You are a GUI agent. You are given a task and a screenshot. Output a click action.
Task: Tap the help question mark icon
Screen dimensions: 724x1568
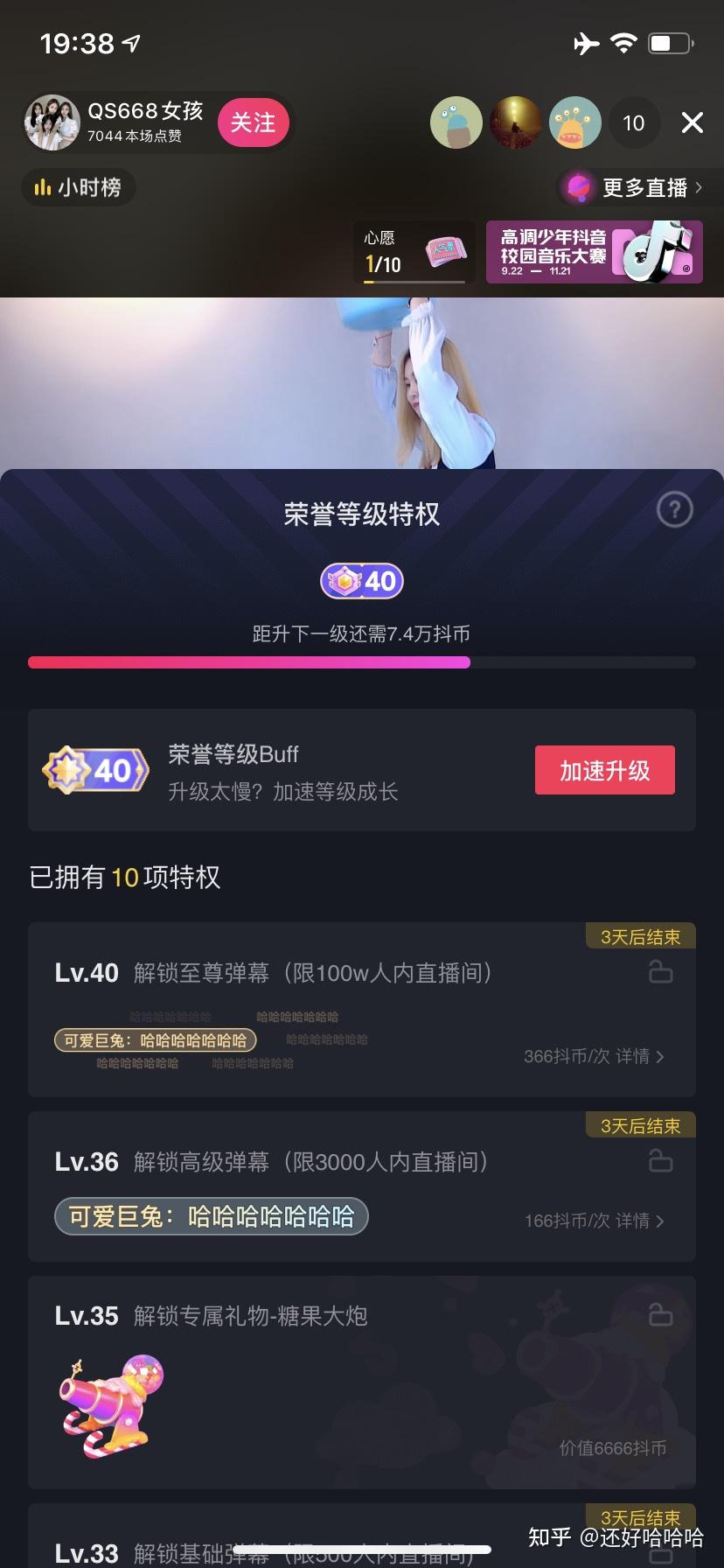click(x=673, y=510)
